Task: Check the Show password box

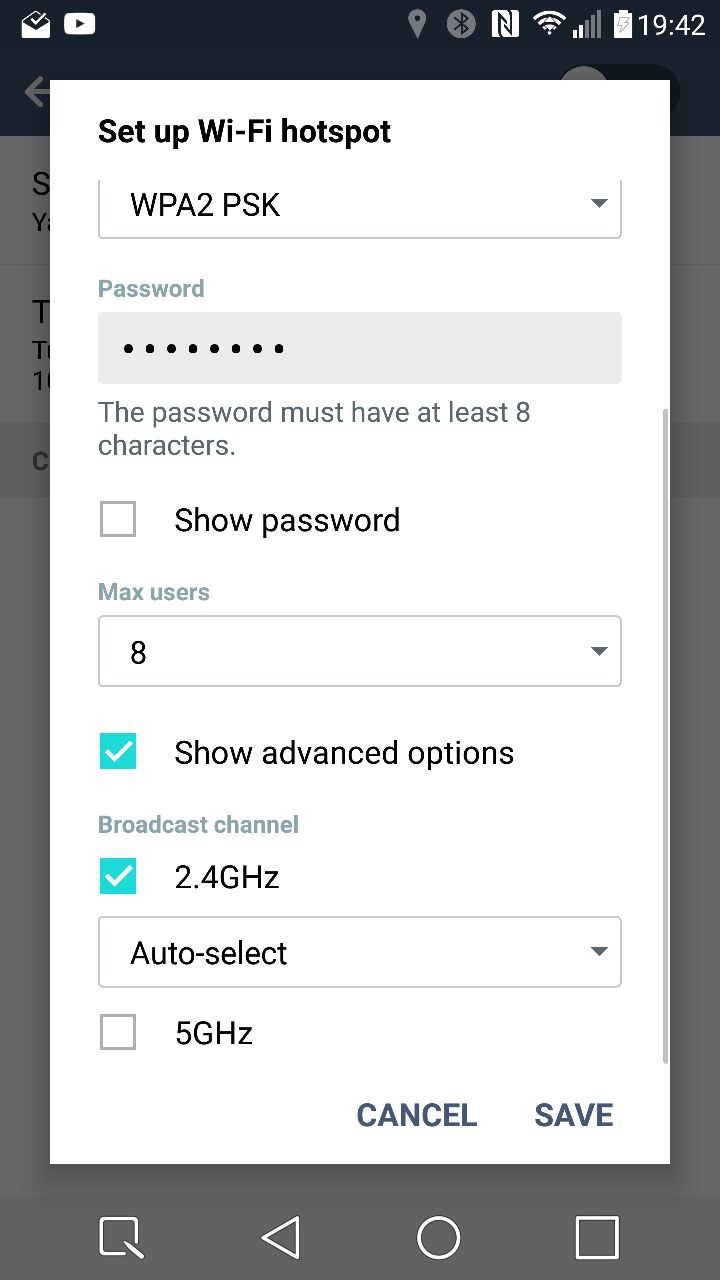Action: [x=118, y=520]
